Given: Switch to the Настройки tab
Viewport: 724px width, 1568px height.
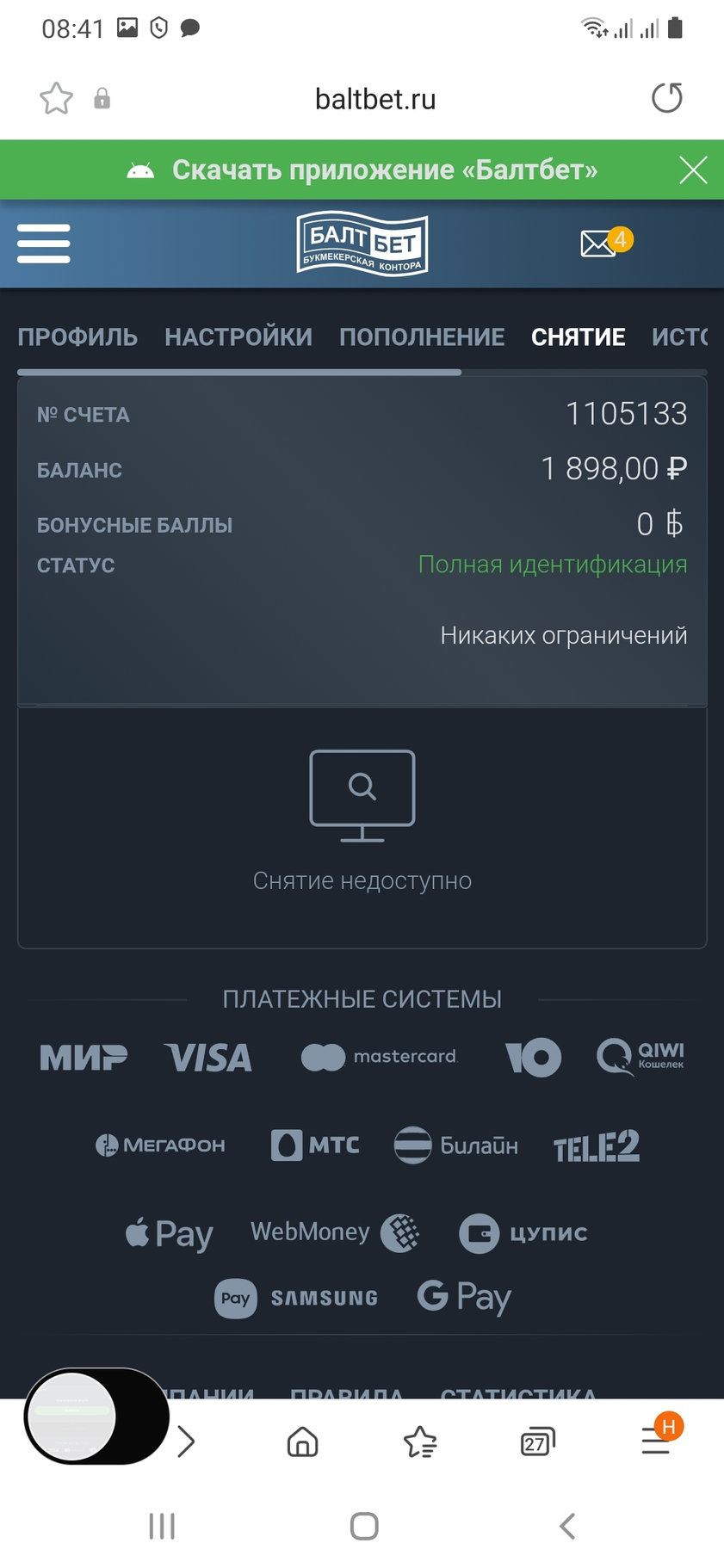Looking at the screenshot, I should (238, 336).
